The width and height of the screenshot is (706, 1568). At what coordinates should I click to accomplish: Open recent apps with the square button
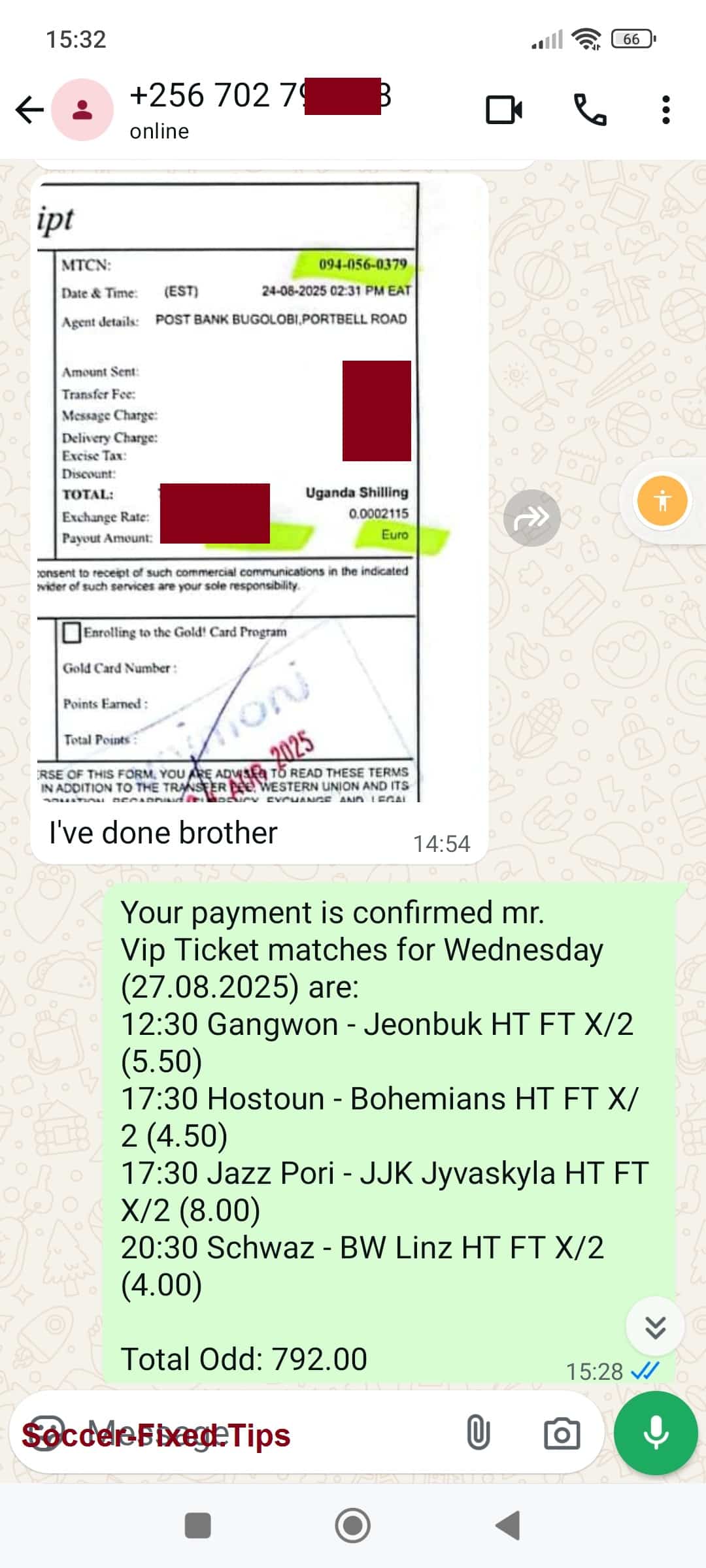point(197,1526)
